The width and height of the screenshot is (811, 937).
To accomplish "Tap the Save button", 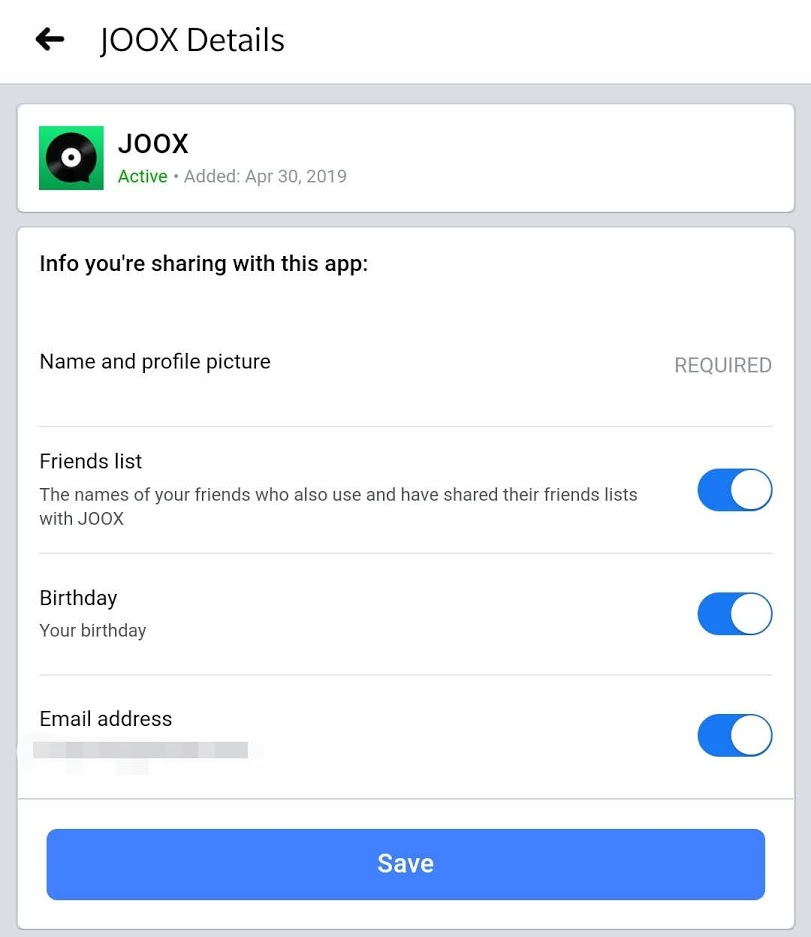I will 405,864.
